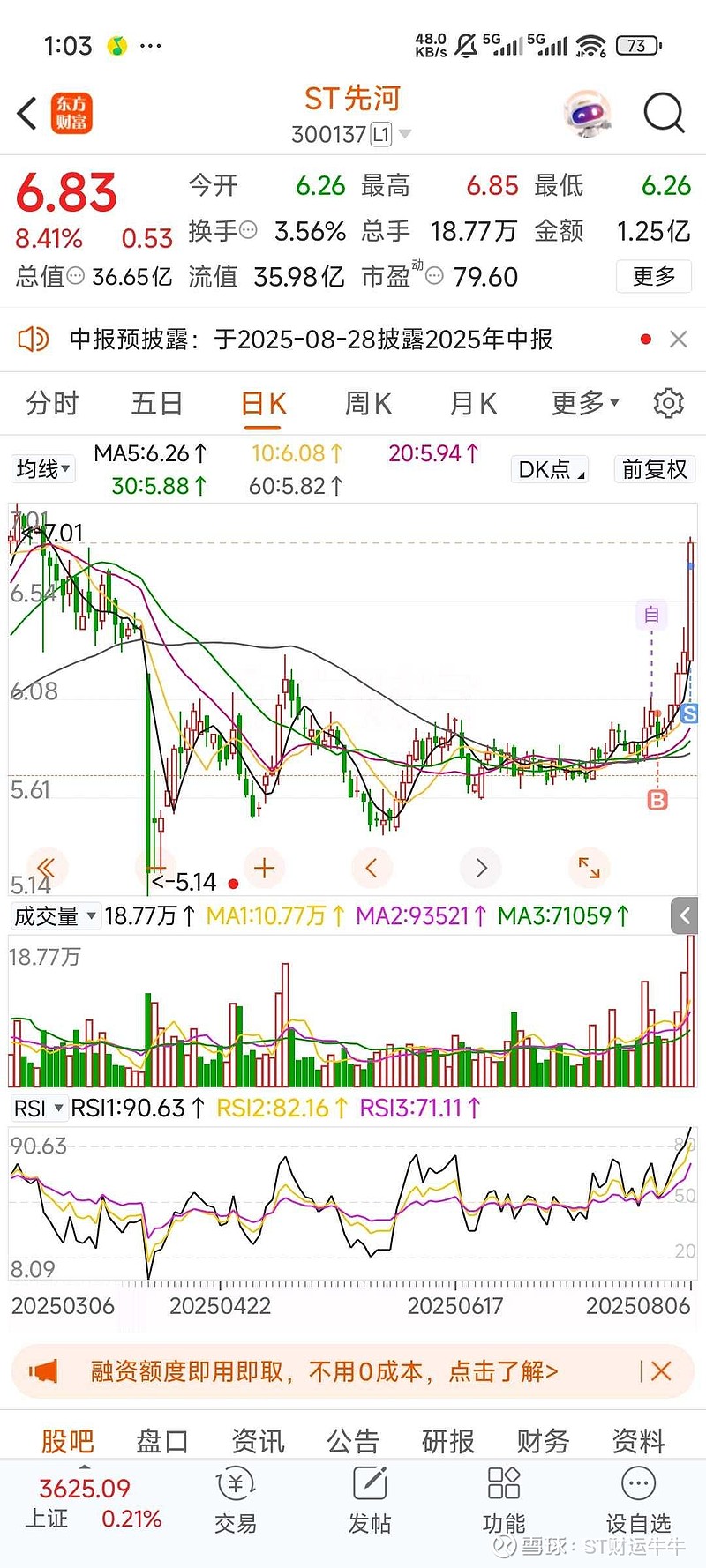Switch to the 公告 section tab

(x=353, y=1441)
